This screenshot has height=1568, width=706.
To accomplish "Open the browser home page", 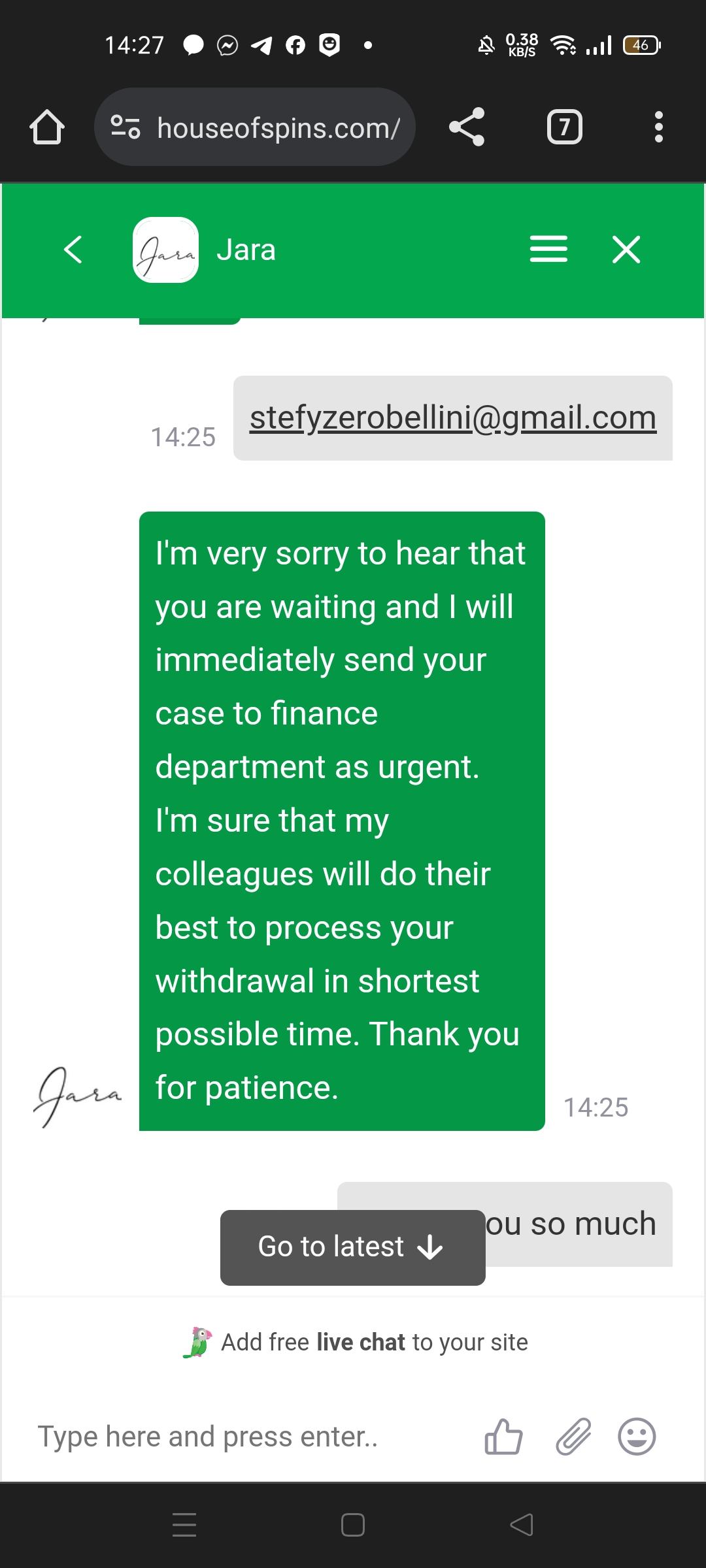I will [x=47, y=127].
